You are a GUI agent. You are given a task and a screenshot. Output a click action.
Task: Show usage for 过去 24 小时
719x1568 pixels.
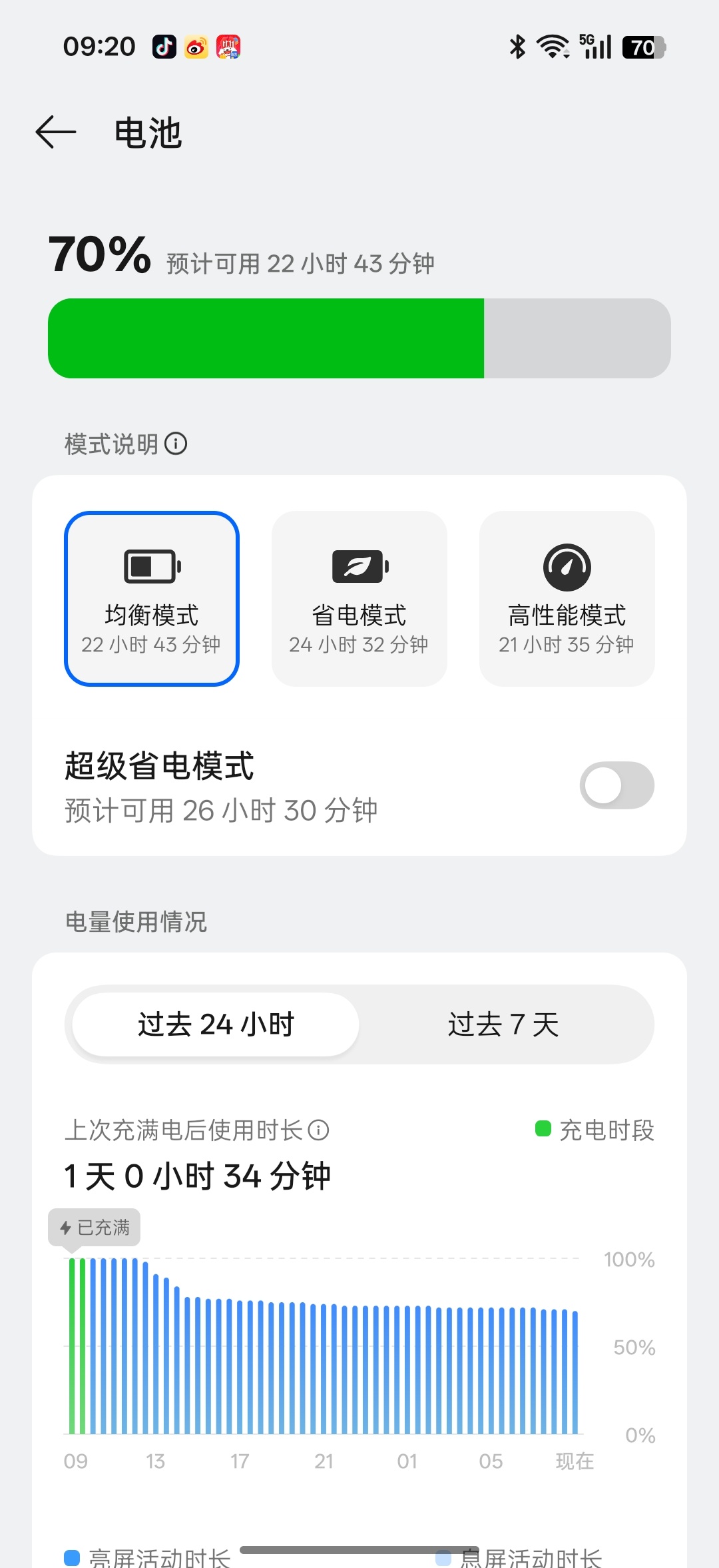click(216, 1024)
